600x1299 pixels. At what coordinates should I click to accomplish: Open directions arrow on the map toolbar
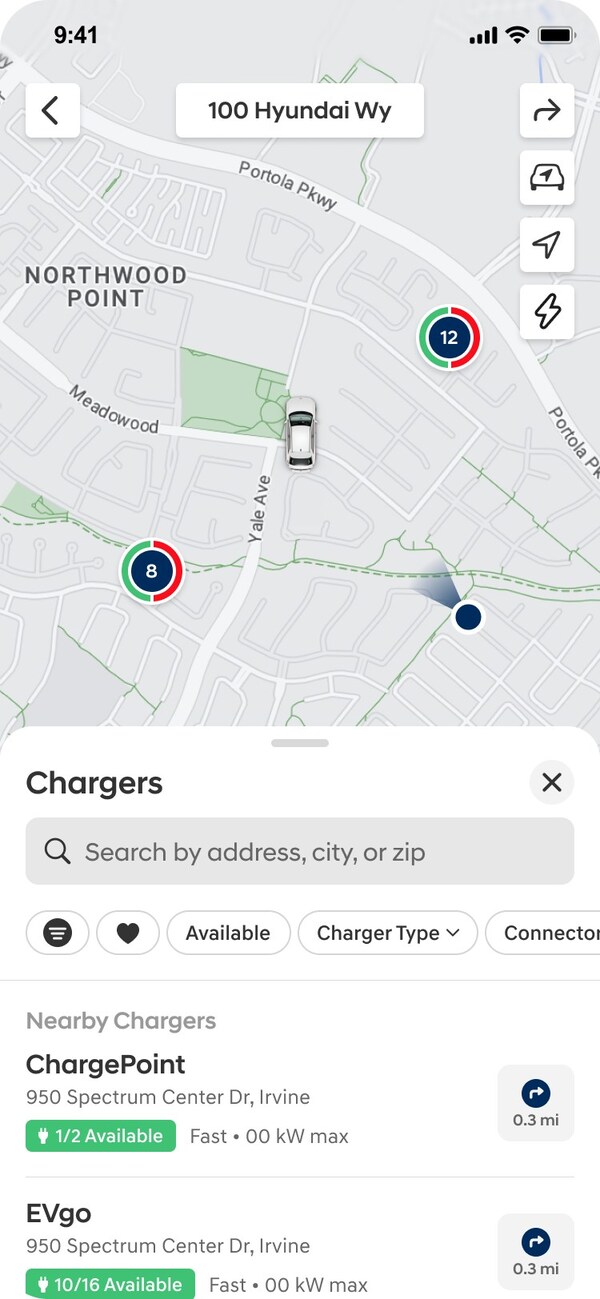[x=546, y=110]
